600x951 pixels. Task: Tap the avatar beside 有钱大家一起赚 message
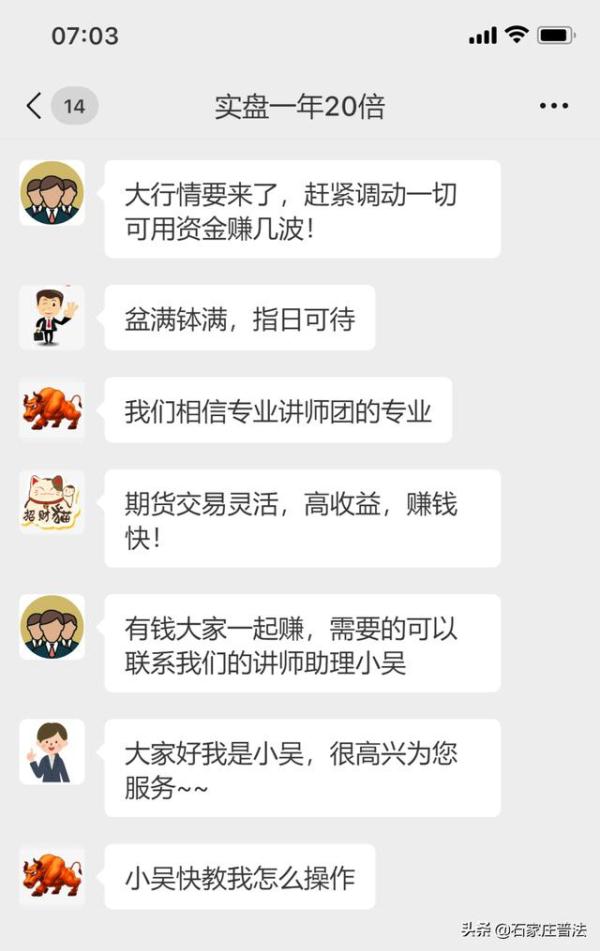pyautogui.click(x=52, y=627)
